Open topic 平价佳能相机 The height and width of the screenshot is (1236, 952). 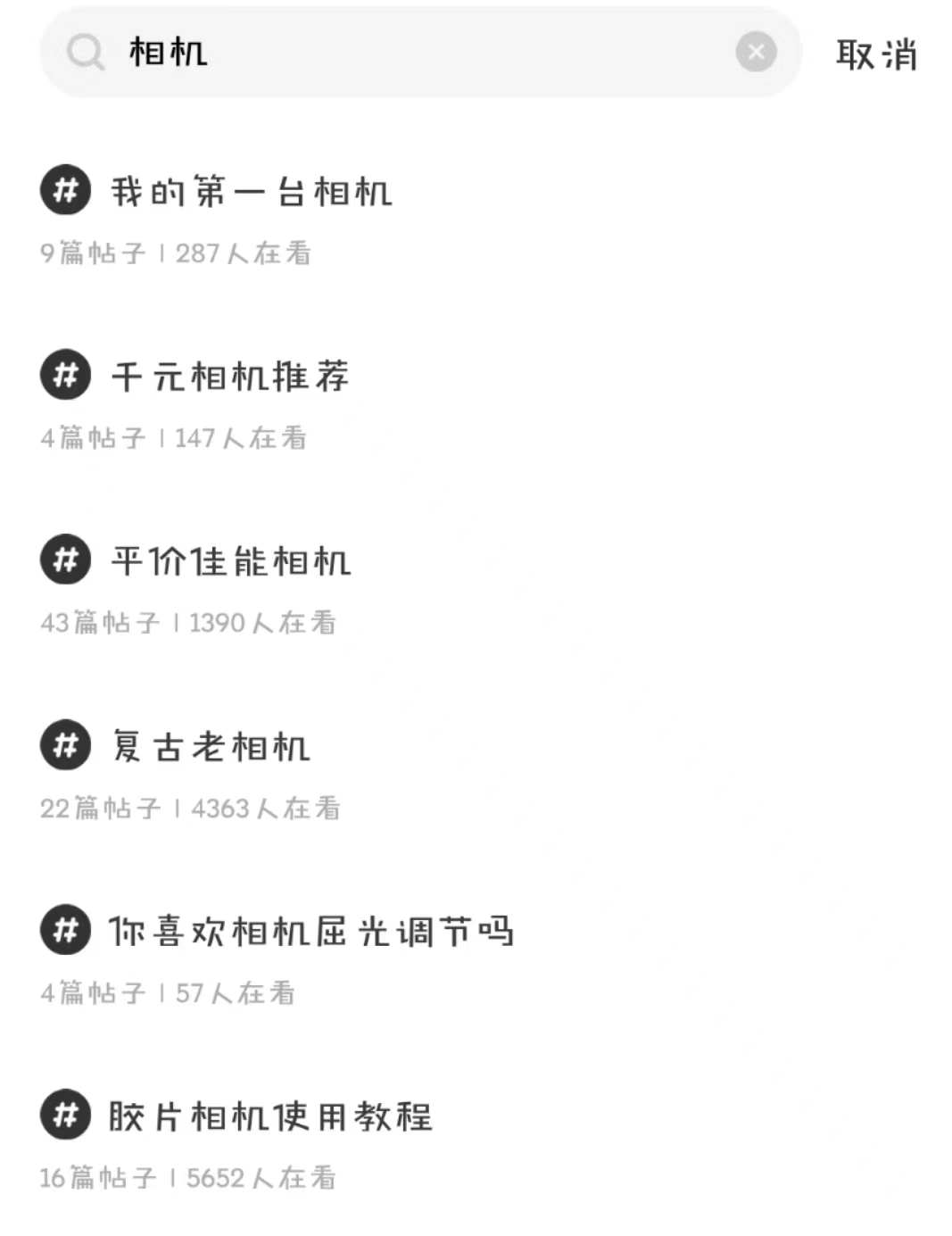click(x=232, y=562)
